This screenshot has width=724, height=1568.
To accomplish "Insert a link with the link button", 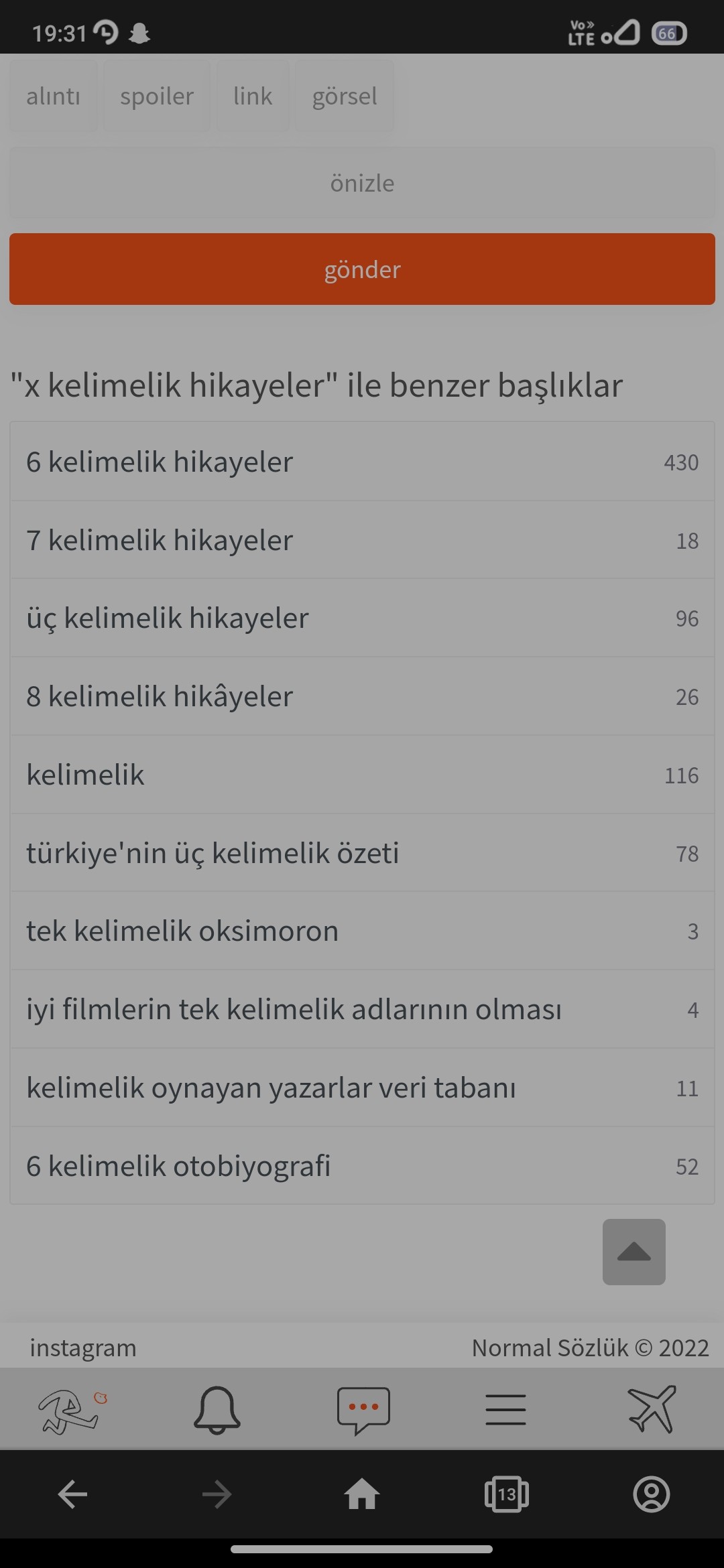I will tap(253, 96).
